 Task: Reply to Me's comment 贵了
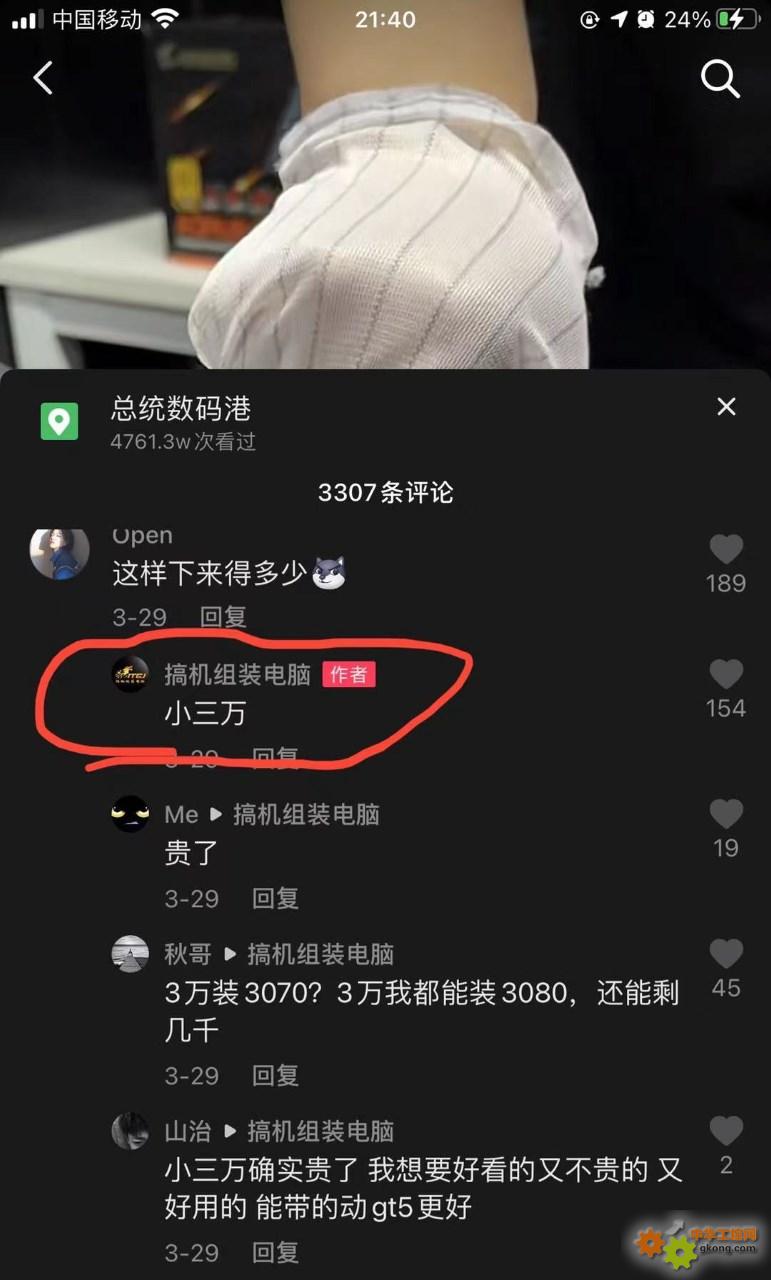click(x=276, y=898)
